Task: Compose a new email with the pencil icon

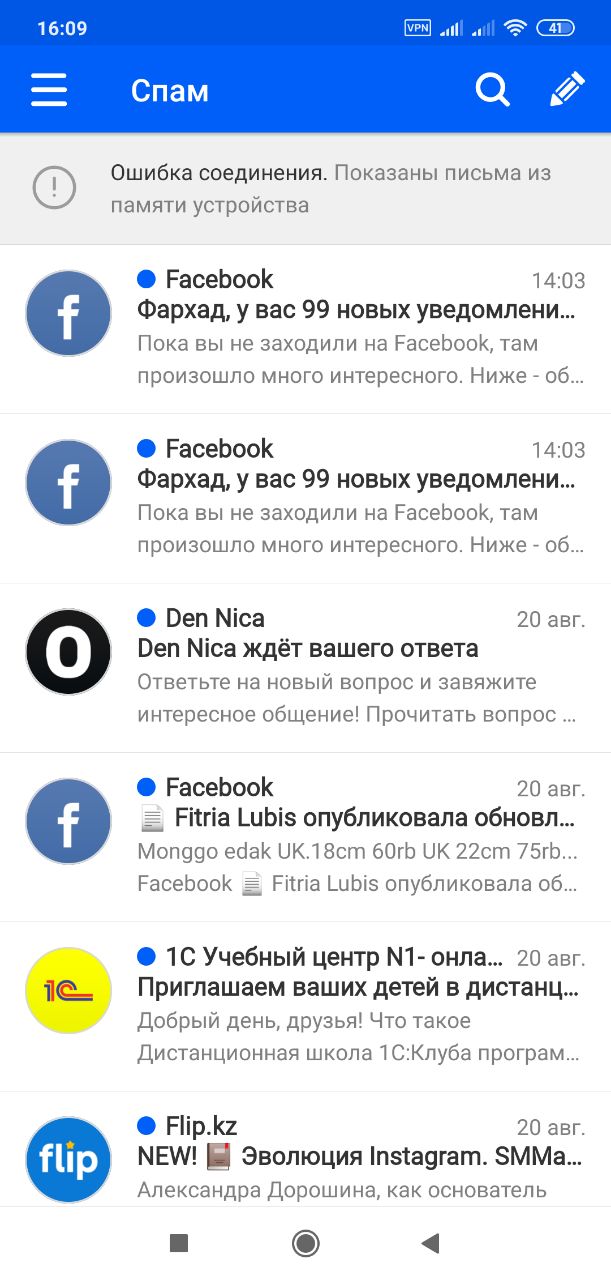Action: coord(567,90)
